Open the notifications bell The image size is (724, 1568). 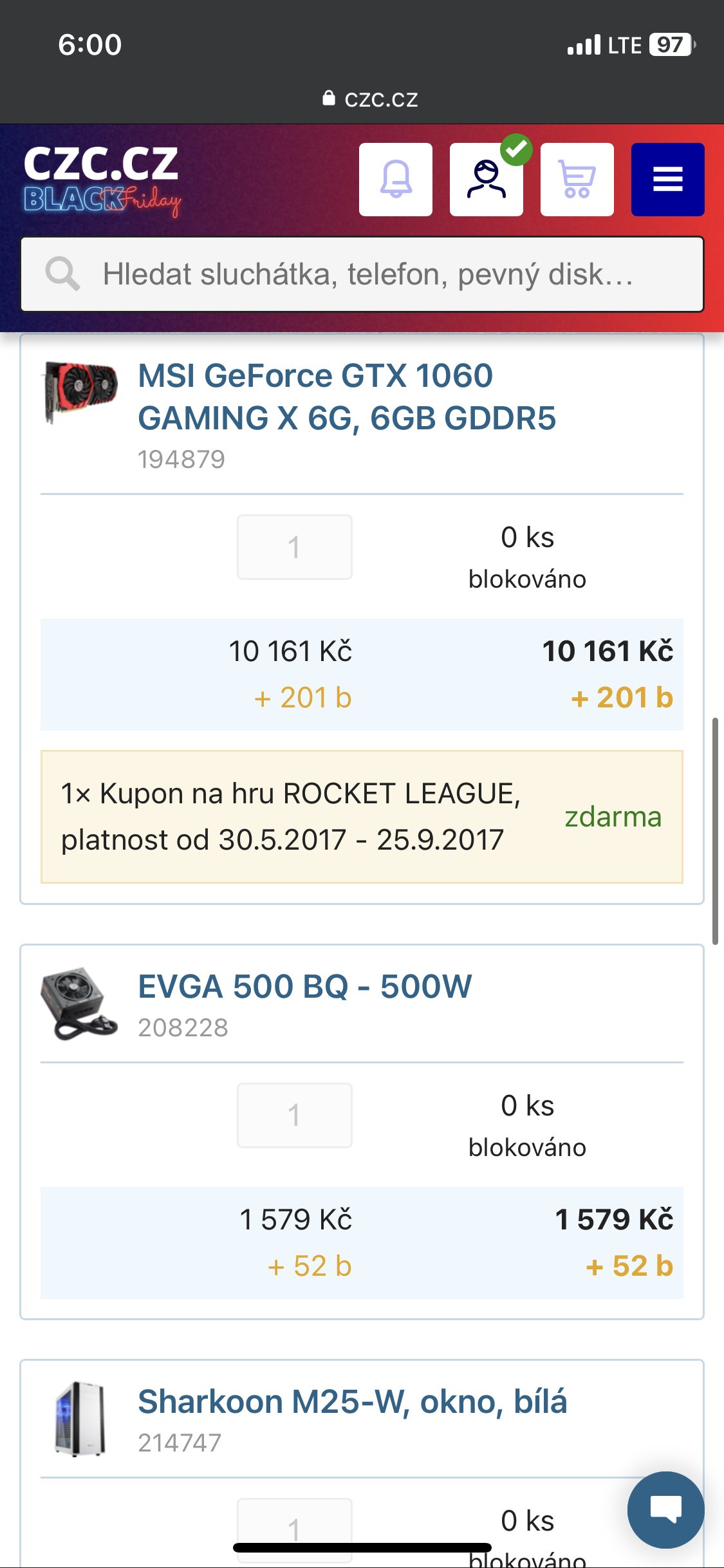(395, 179)
